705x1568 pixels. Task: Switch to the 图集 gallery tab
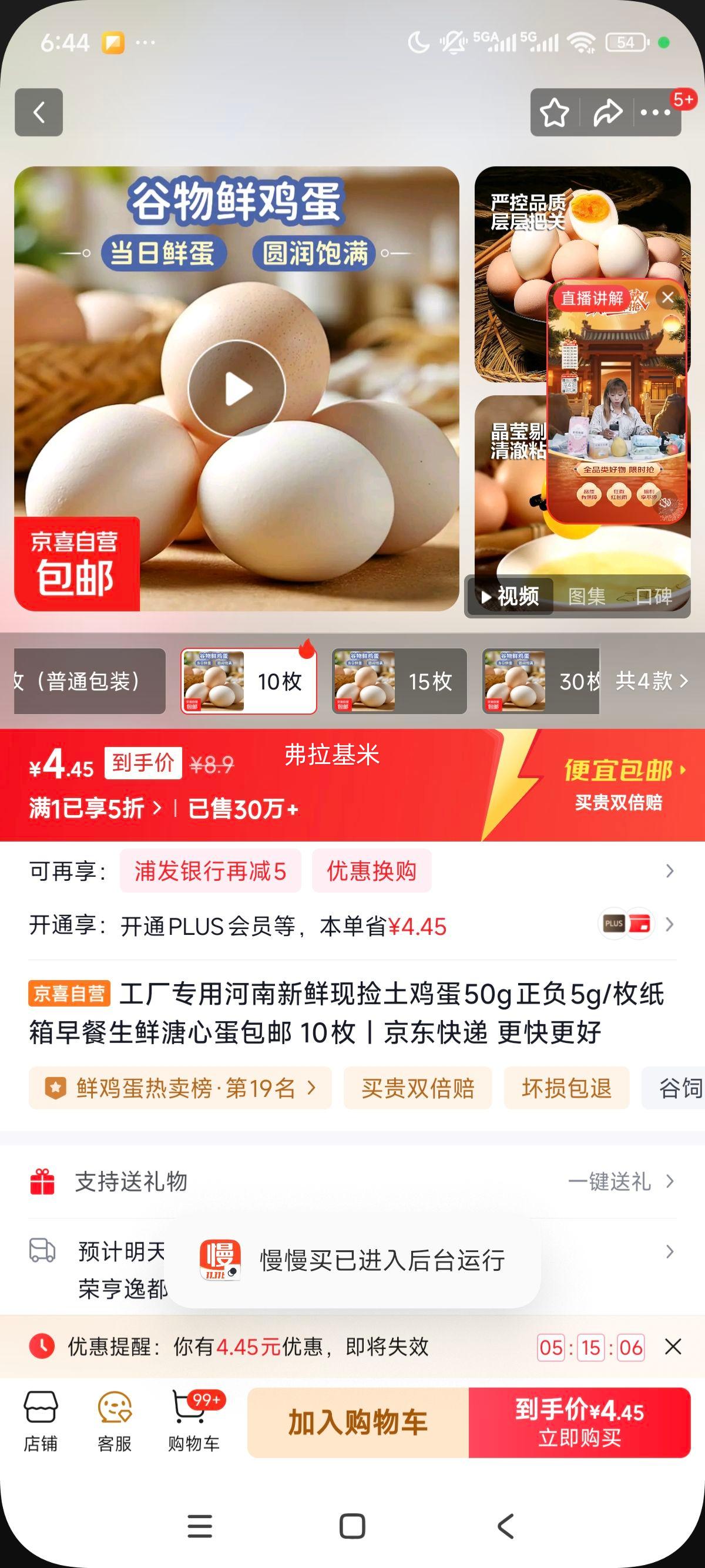588,597
